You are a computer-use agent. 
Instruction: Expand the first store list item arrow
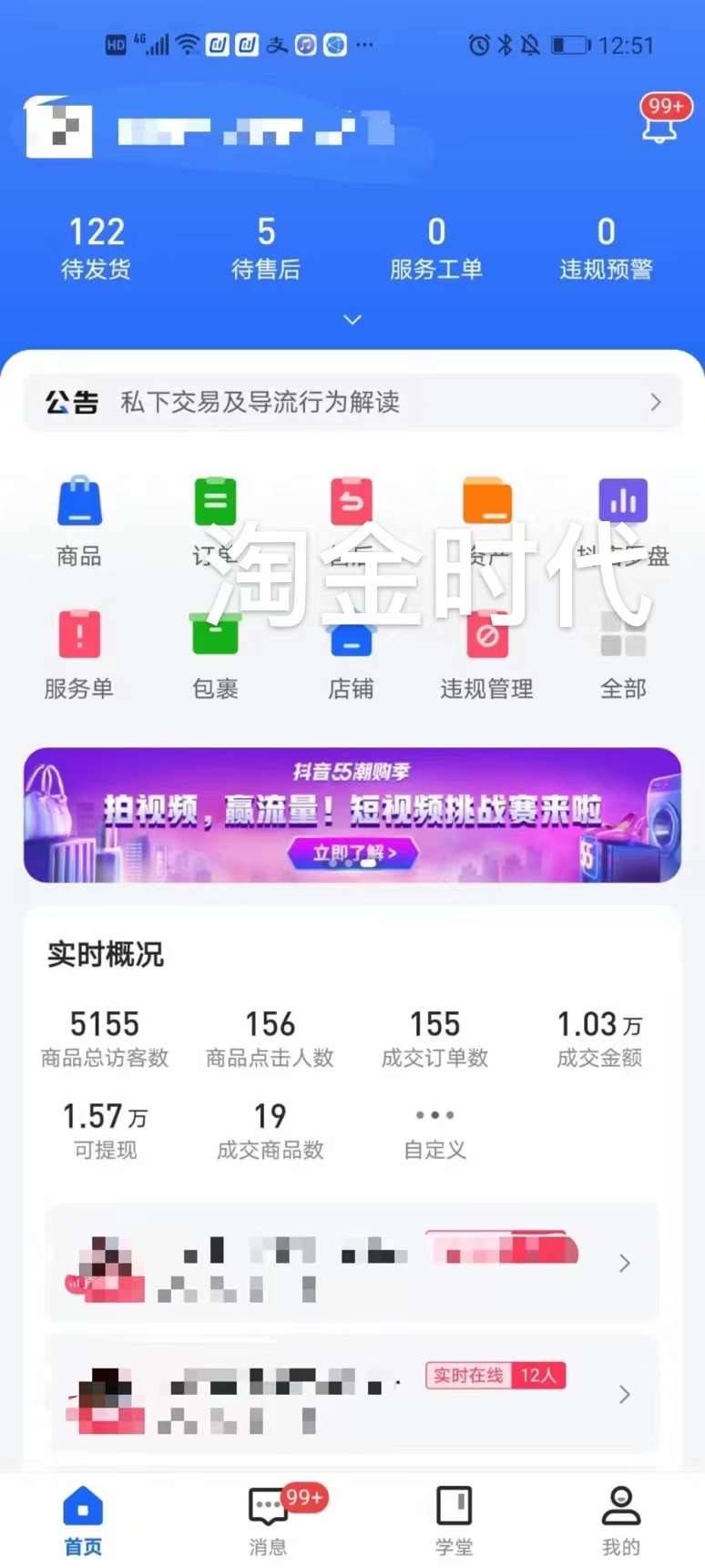click(624, 1264)
